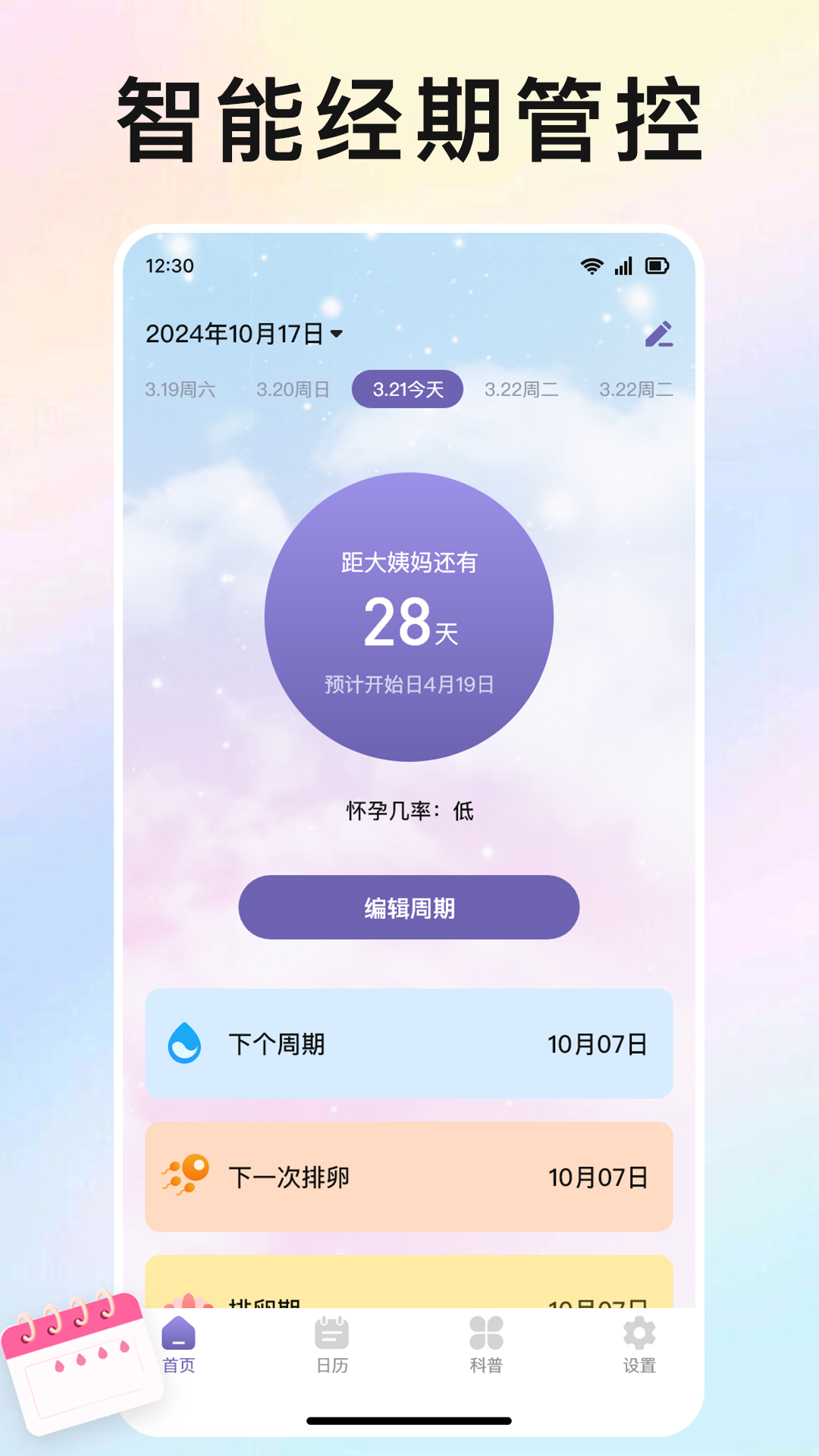Expand the 2024年10月17日 date dropdown
819x1456 pixels.
click(x=244, y=332)
